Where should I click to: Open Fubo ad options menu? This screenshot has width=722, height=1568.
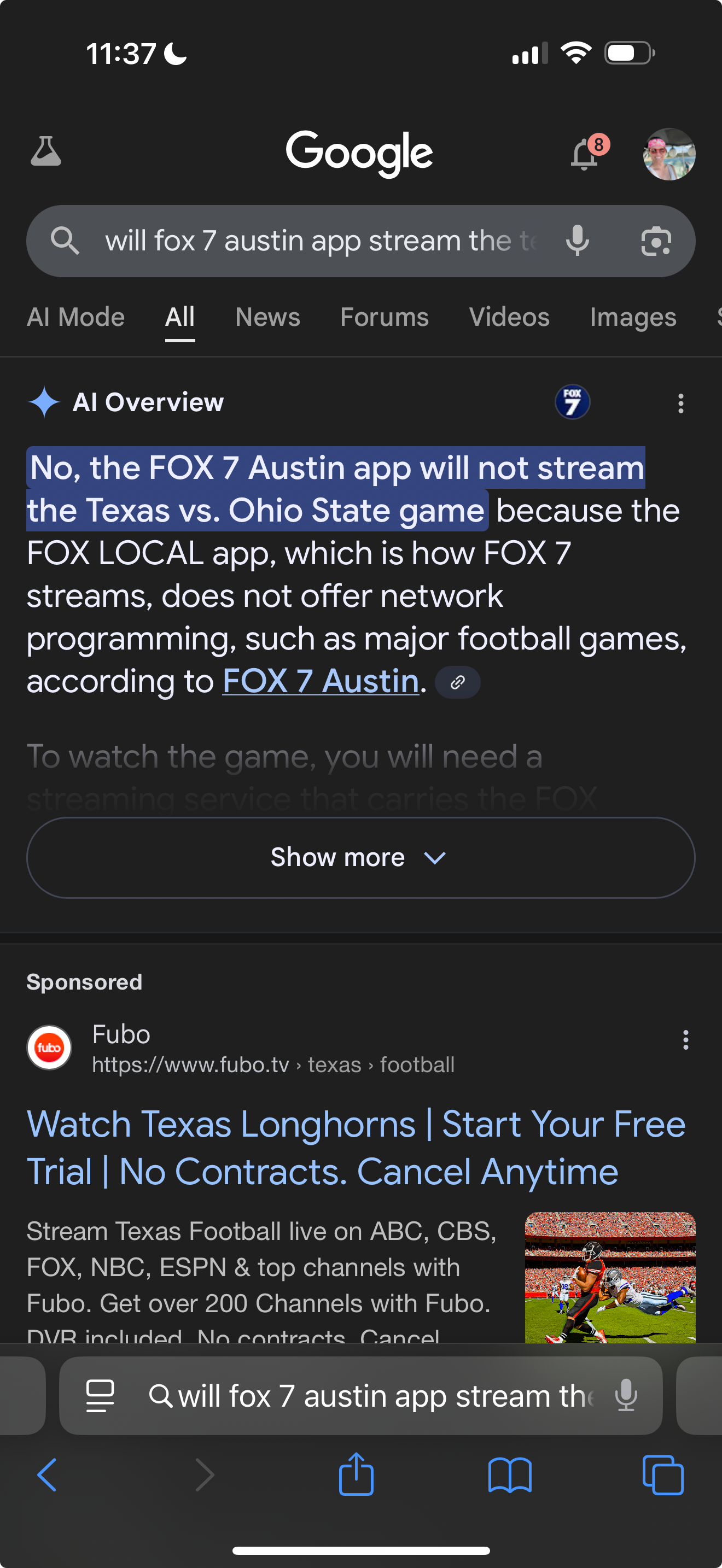point(685,1040)
